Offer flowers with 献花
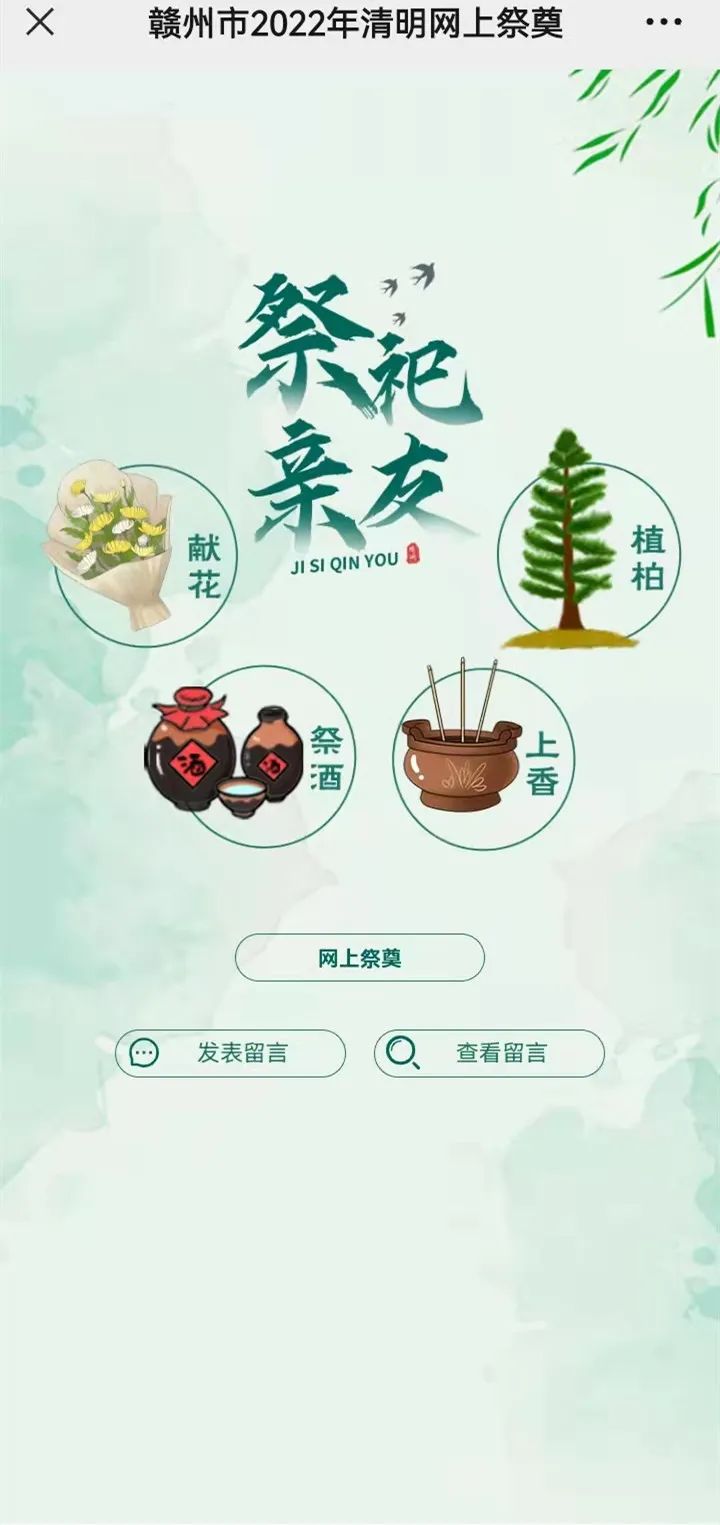The height and width of the screenshot is (1525, 720). [145, 555]
